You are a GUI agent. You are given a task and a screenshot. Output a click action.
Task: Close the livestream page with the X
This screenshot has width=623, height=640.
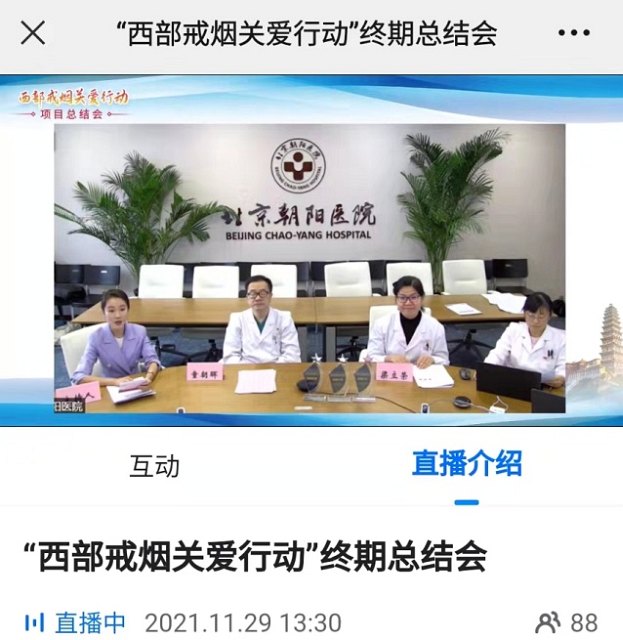point(33,33)
